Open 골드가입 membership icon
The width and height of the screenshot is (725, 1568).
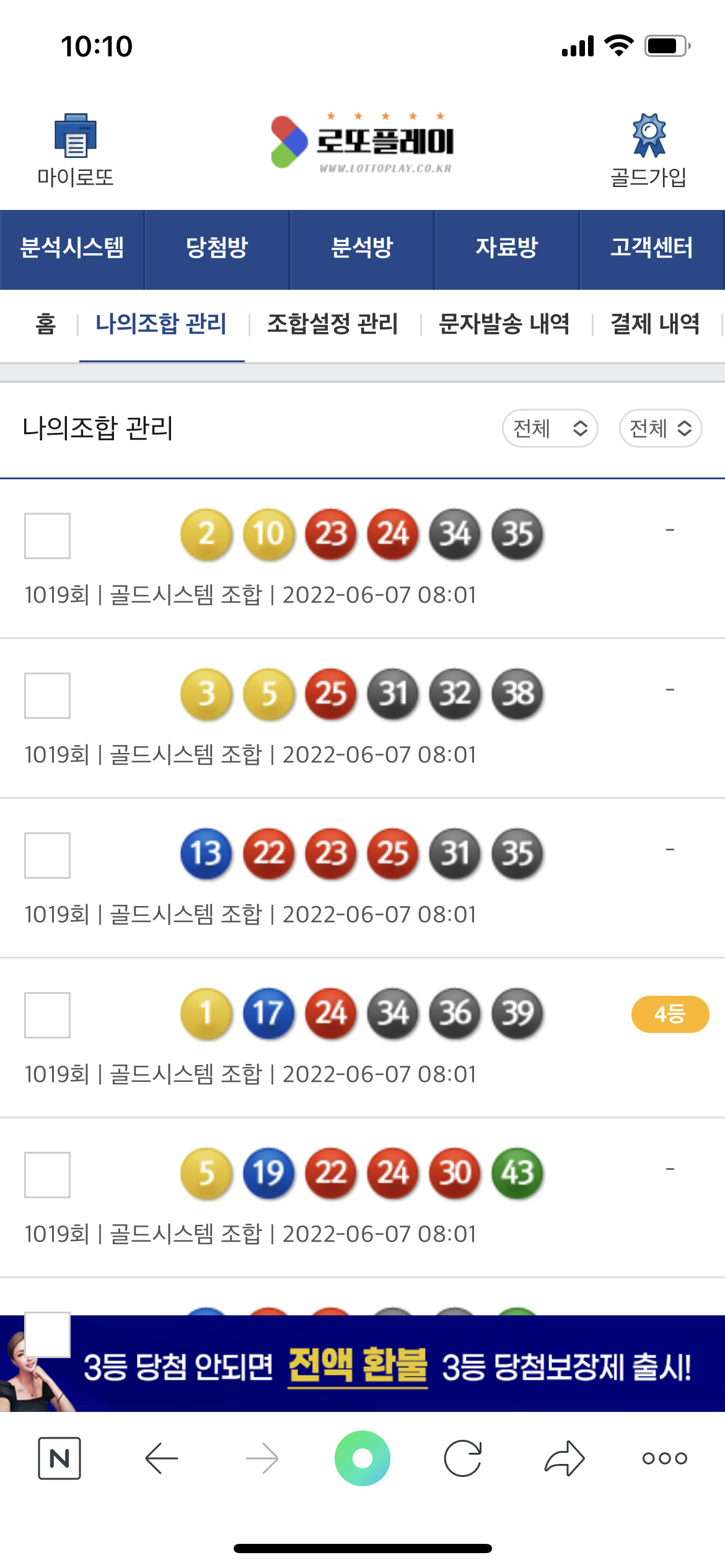coord(648,150)
